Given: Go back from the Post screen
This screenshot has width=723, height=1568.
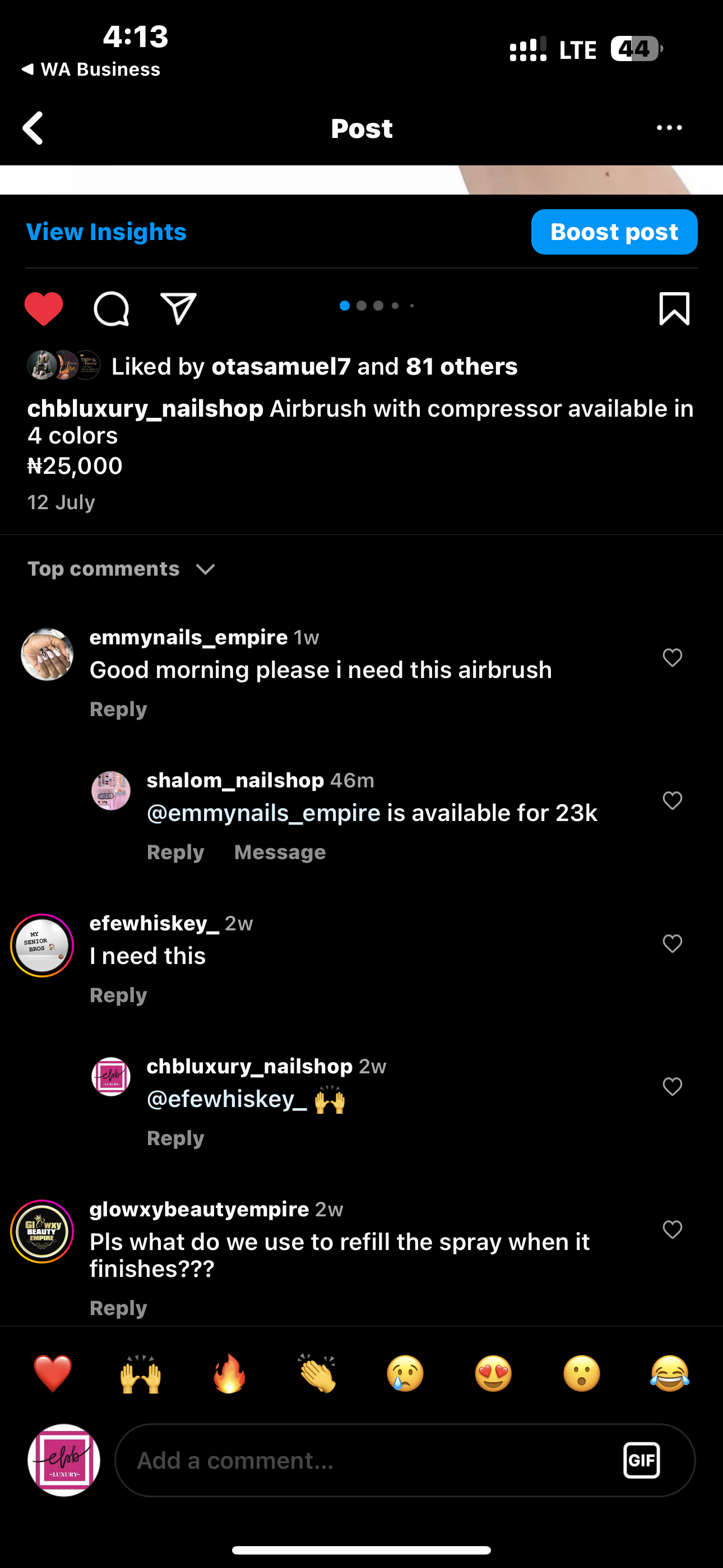Looking at the screenshot, I should pyautogui.click(x=34, y=128).
